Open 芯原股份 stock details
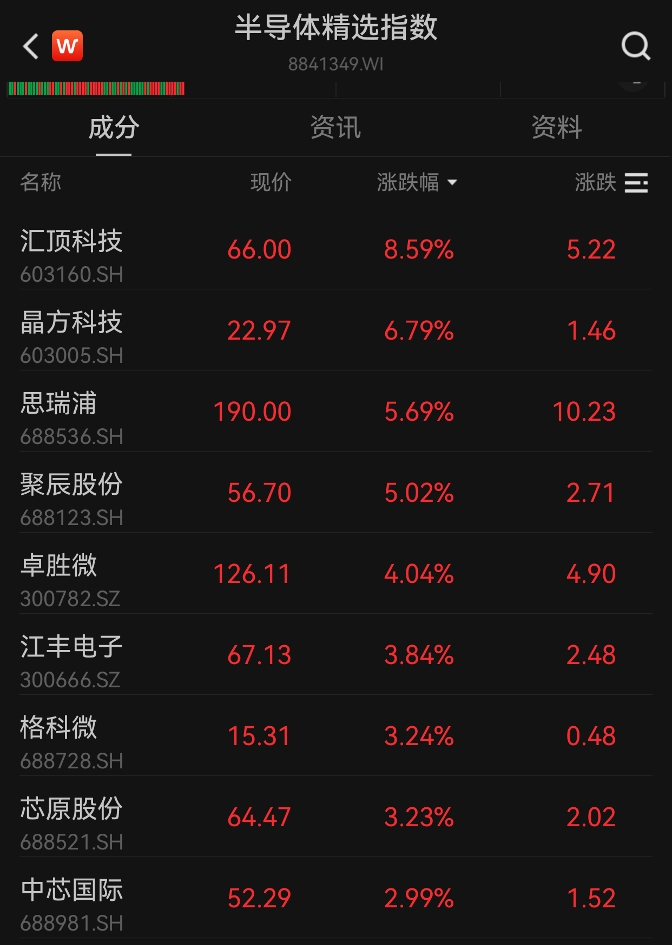Screen dimensions: 672x945 (72, 808)
